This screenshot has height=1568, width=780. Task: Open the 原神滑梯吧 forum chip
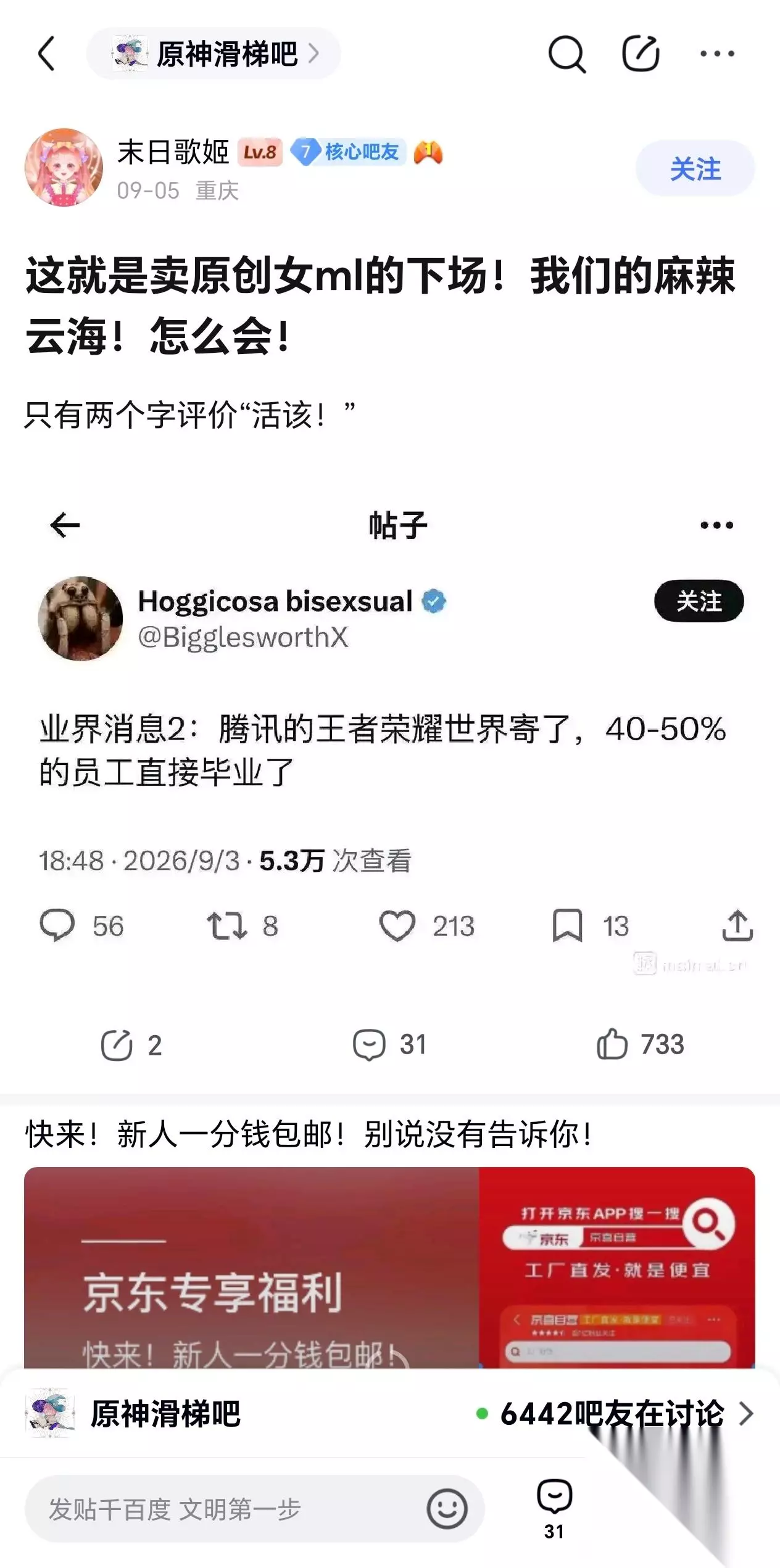coord(214,54)
